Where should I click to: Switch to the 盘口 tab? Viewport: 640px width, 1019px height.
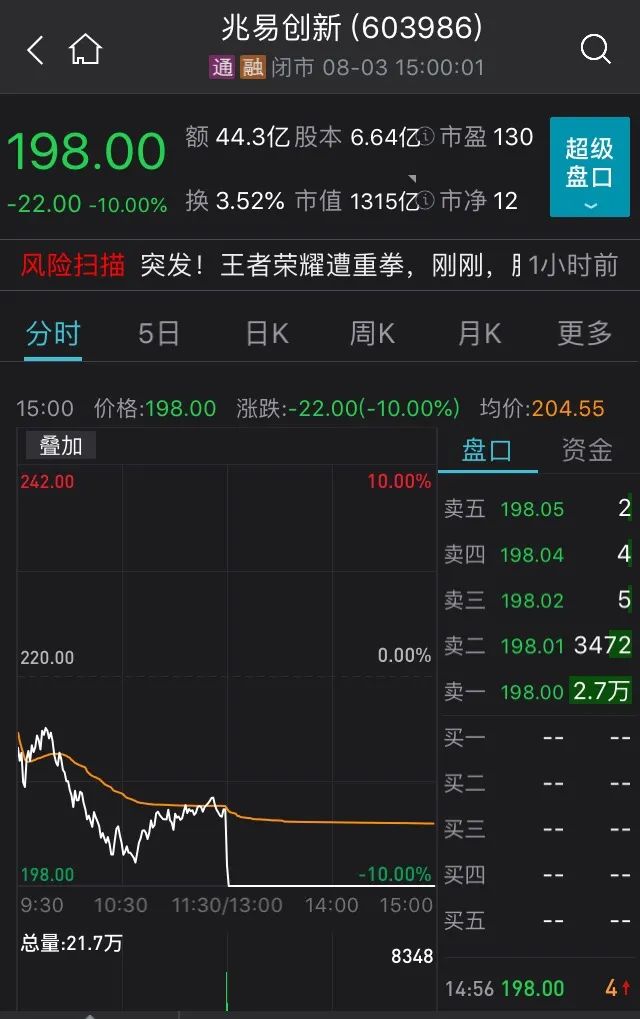pyautogui.click(x=487, y=450)
